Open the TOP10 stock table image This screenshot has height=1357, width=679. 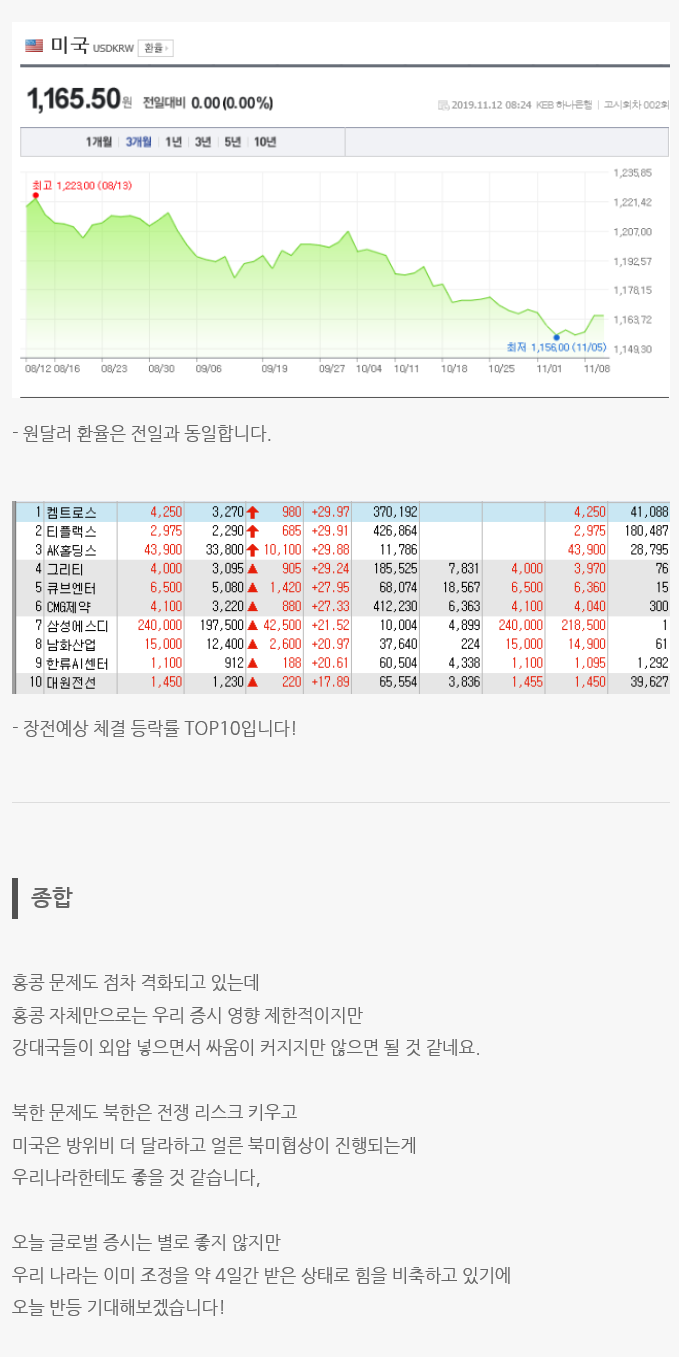[x=340, y=598]
